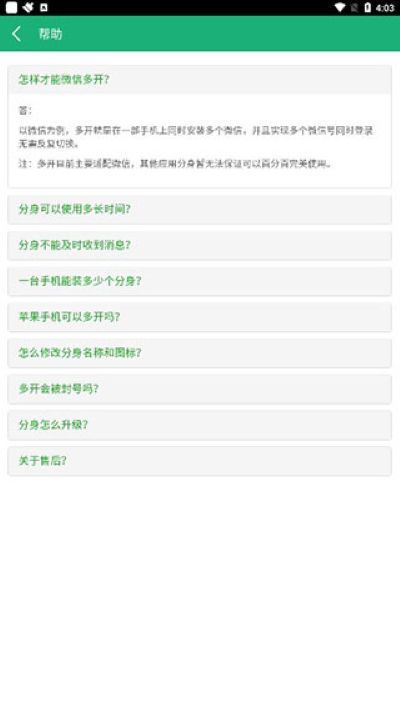Go back from the 帮助 page
The image size is (400, 710).
(x=17, y=34)
